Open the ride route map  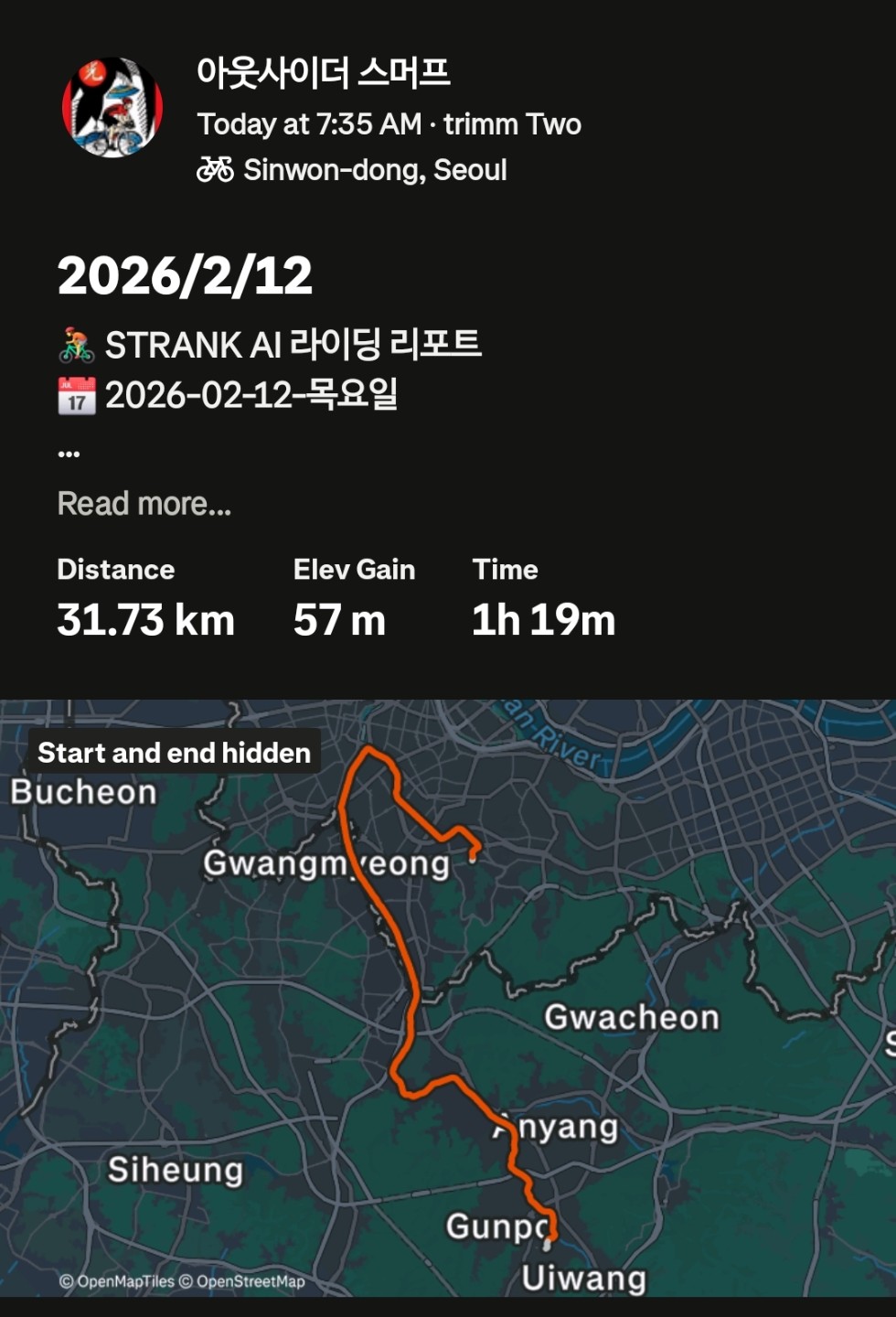coord(448,998)
